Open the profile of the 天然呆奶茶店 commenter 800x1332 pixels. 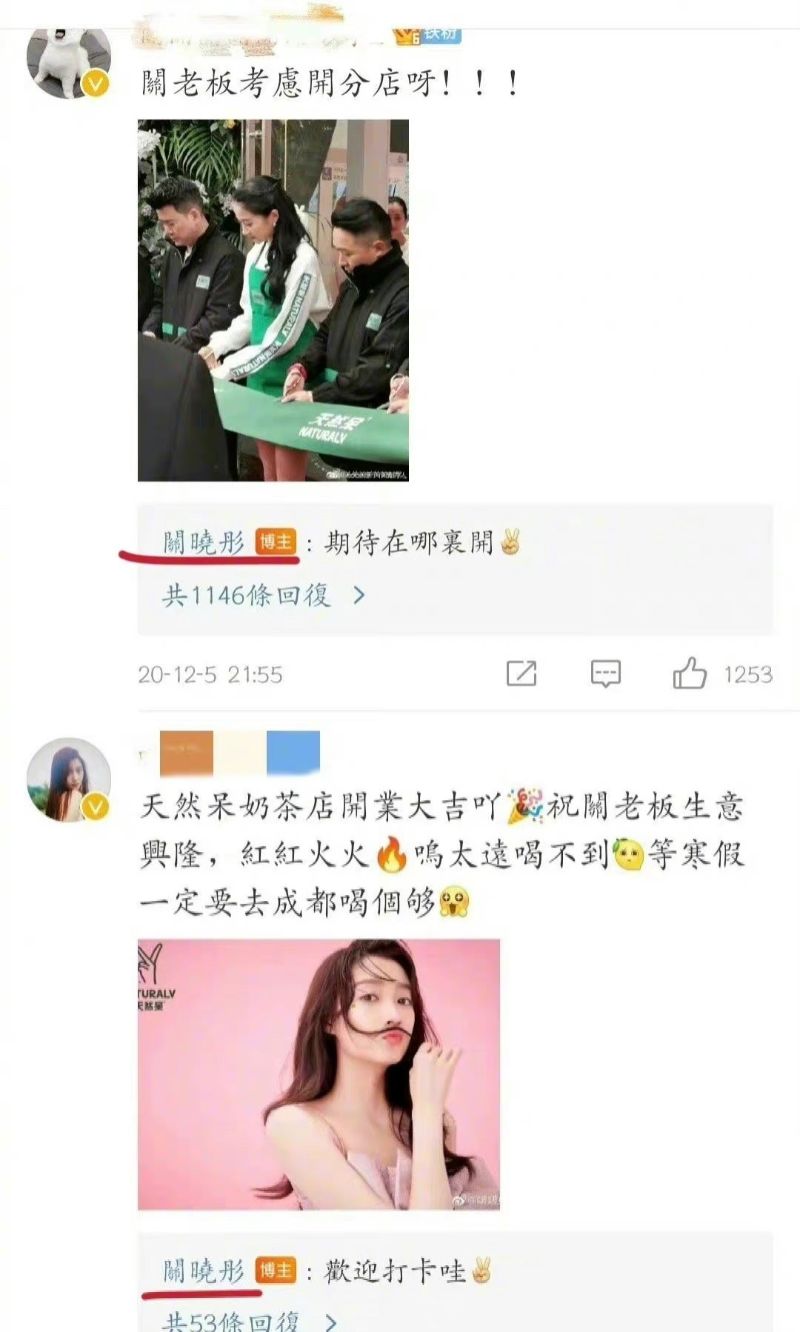(67, 782)
